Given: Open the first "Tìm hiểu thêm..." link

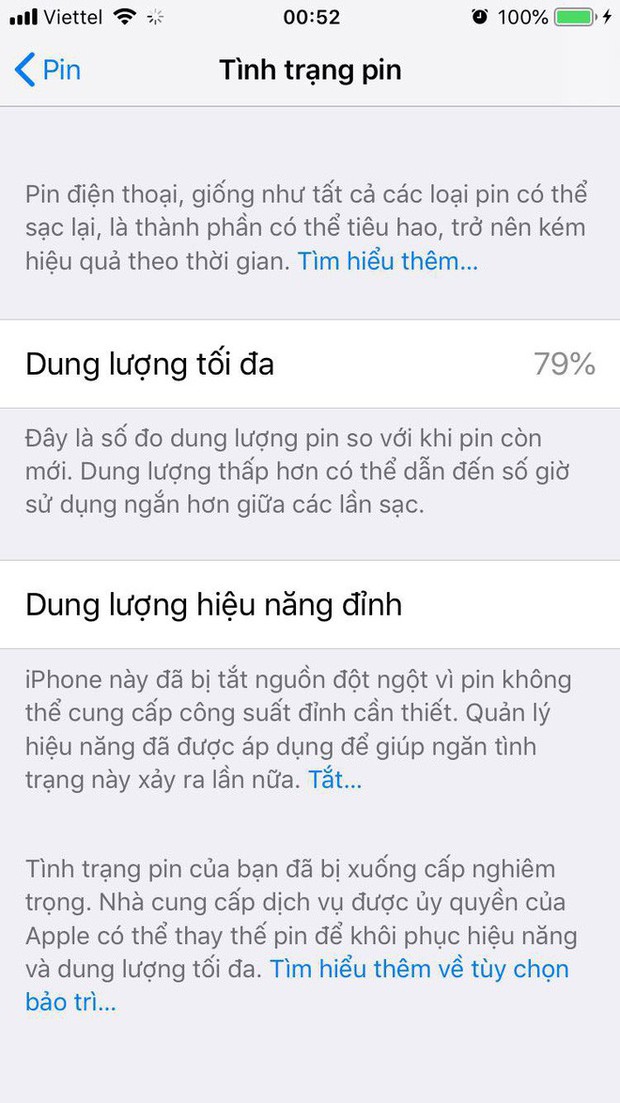Looking at the screenshot, I should point(387,262).
